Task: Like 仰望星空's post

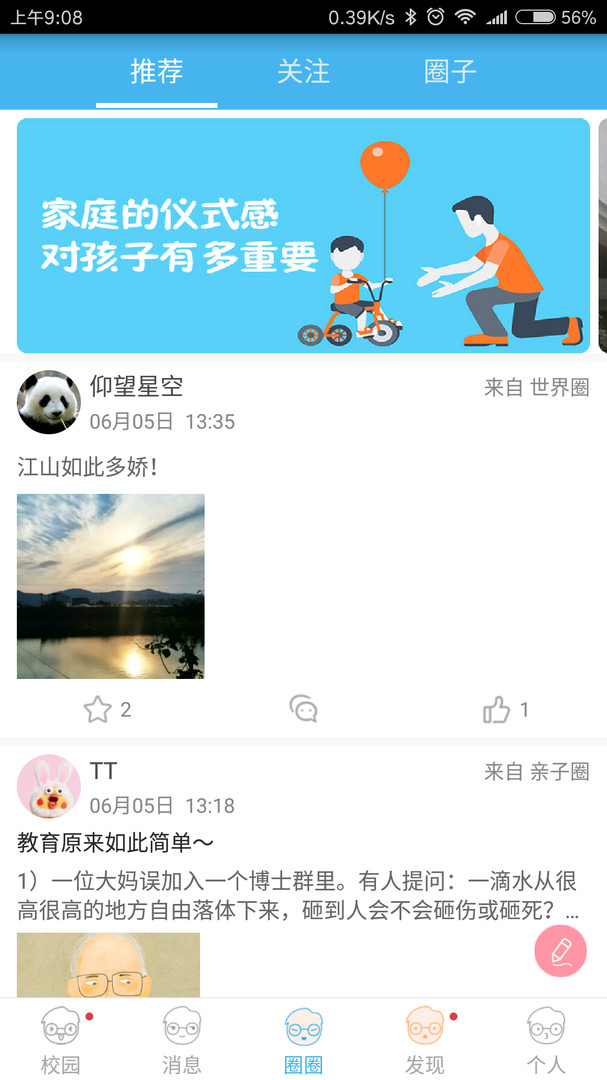Action: coord(497,710)
